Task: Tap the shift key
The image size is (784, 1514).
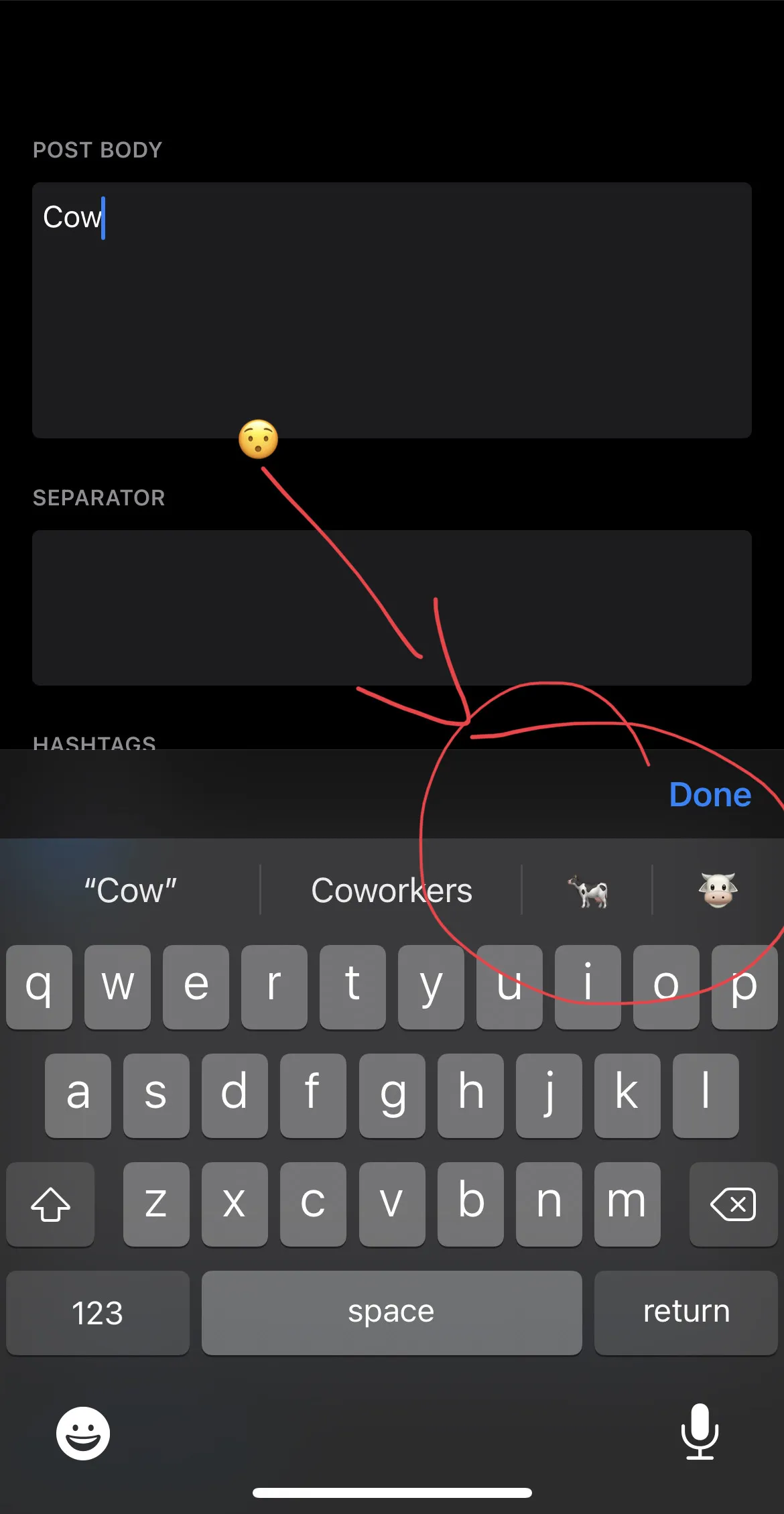Action: 50,1204
